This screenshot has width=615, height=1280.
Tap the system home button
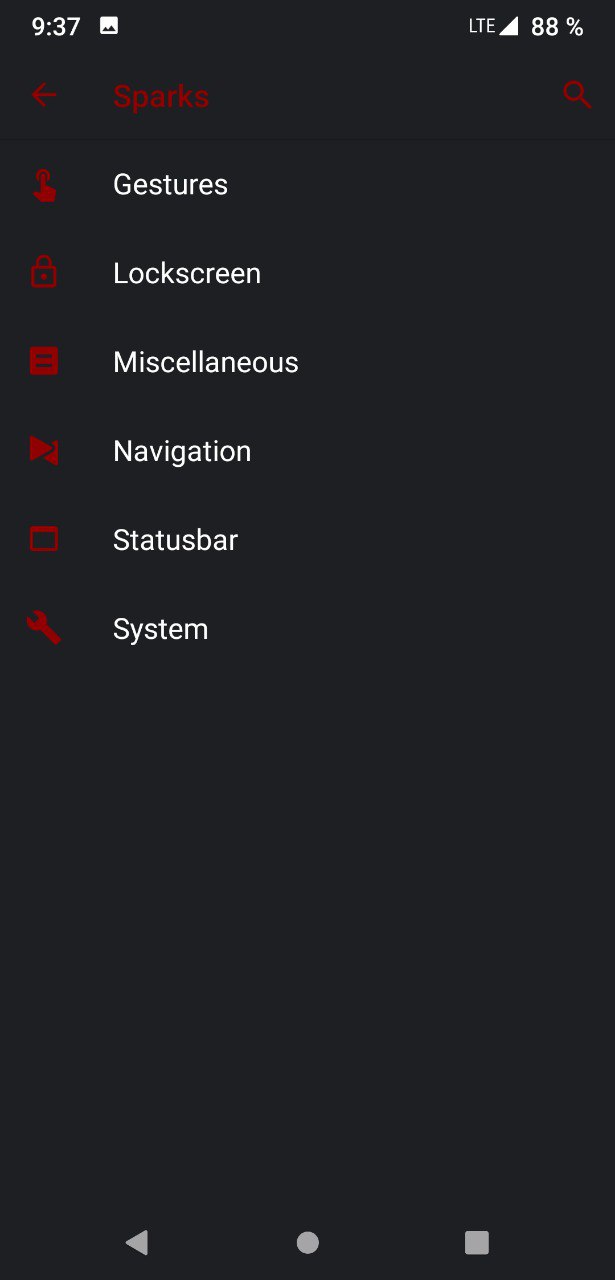[307, 1243]
